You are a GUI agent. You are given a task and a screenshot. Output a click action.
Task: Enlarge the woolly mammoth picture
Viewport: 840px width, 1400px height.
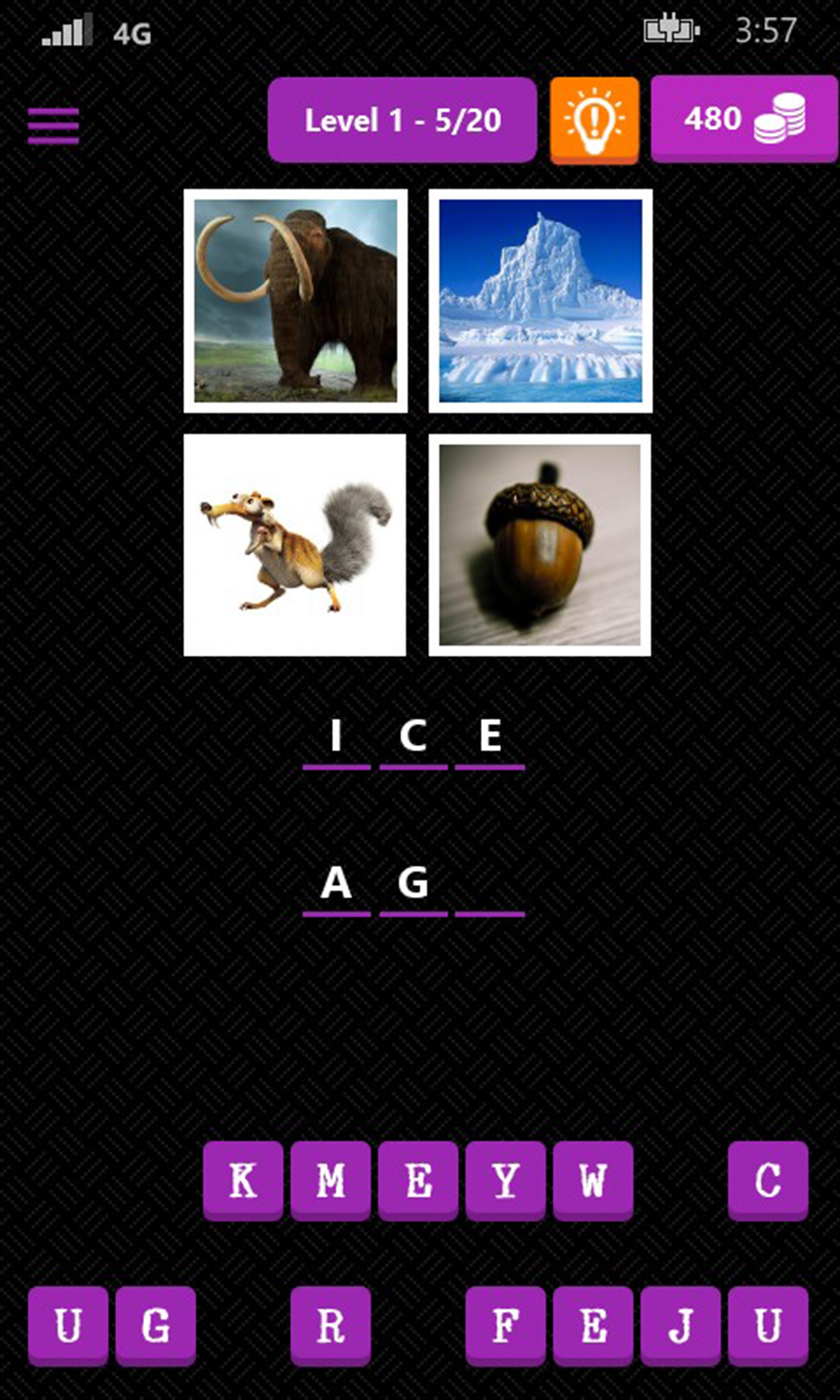point(295,301)
